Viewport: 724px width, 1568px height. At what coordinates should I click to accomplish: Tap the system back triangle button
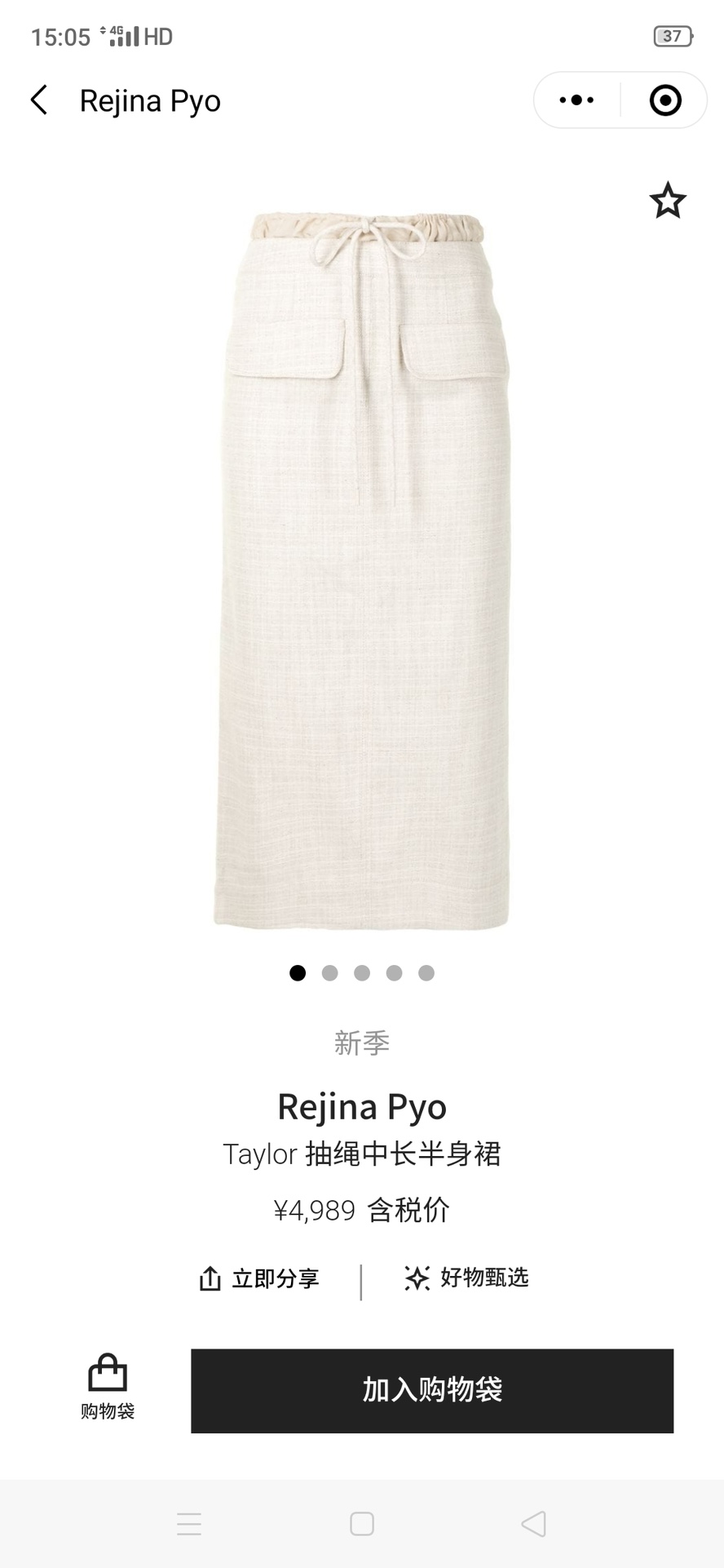[533, 1524]
